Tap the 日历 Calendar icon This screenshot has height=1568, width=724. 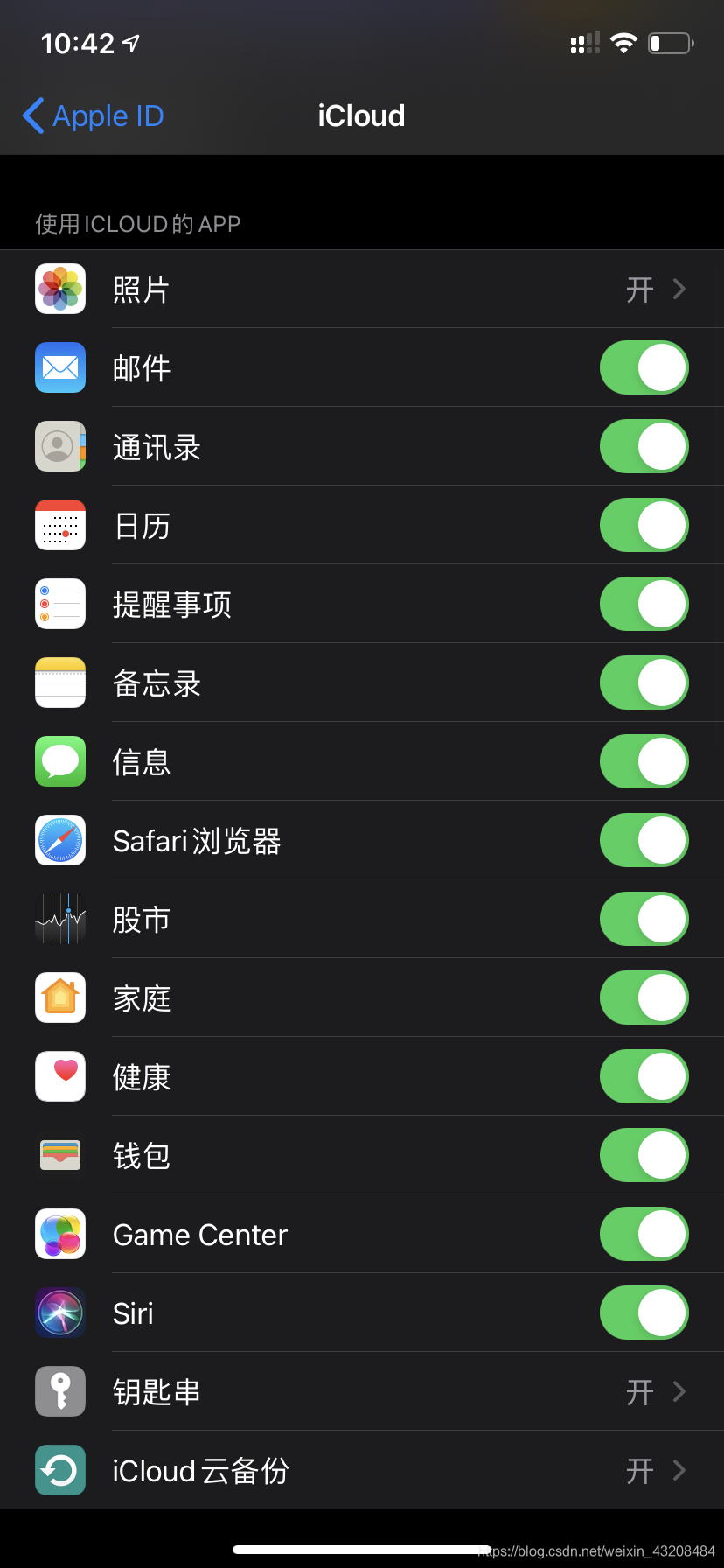click(x=59, y=525)
